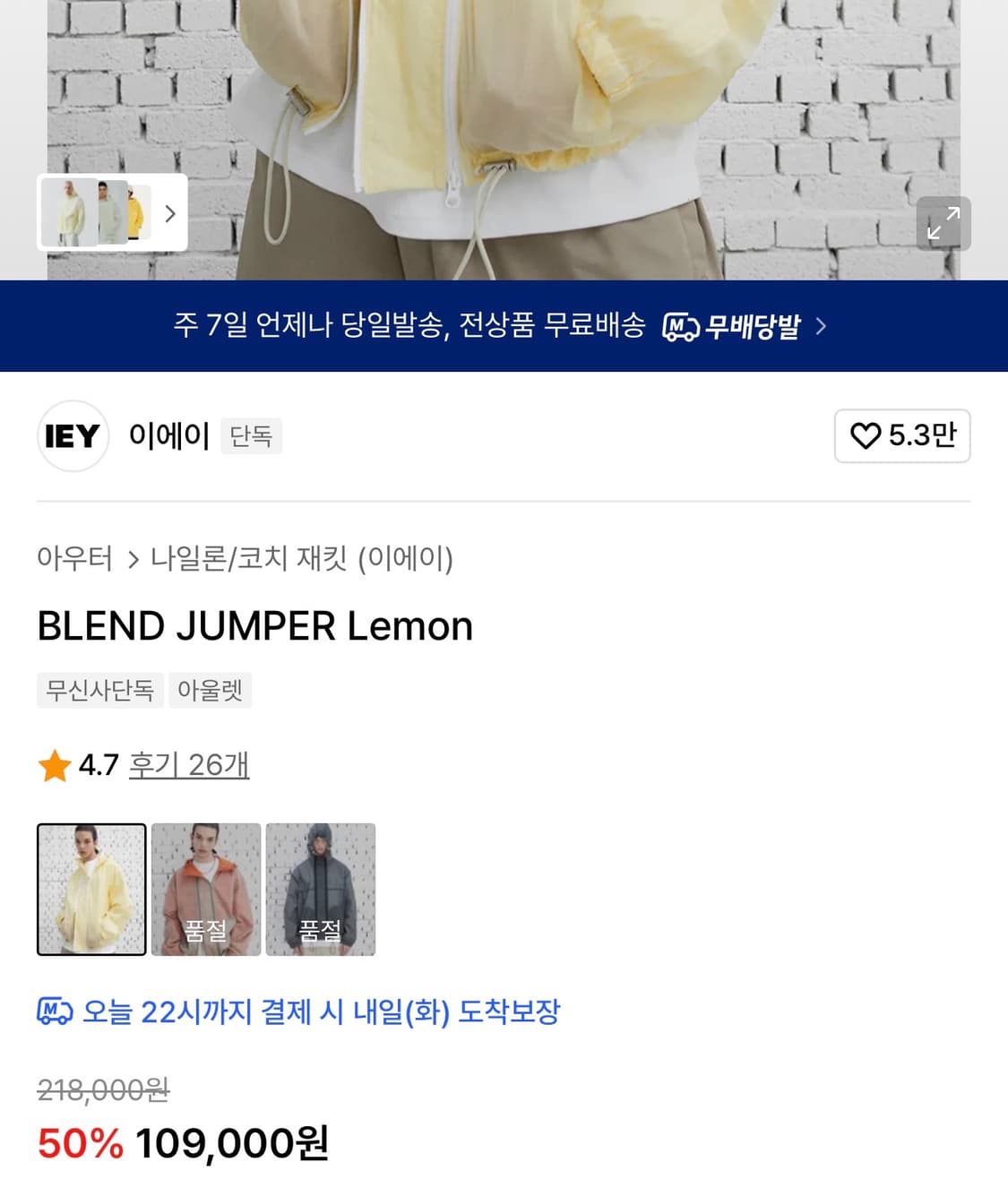The image size is (1008, 1179).
Task: Click the truck icon next to arrival guarantee
Action: pos(54,1012)
